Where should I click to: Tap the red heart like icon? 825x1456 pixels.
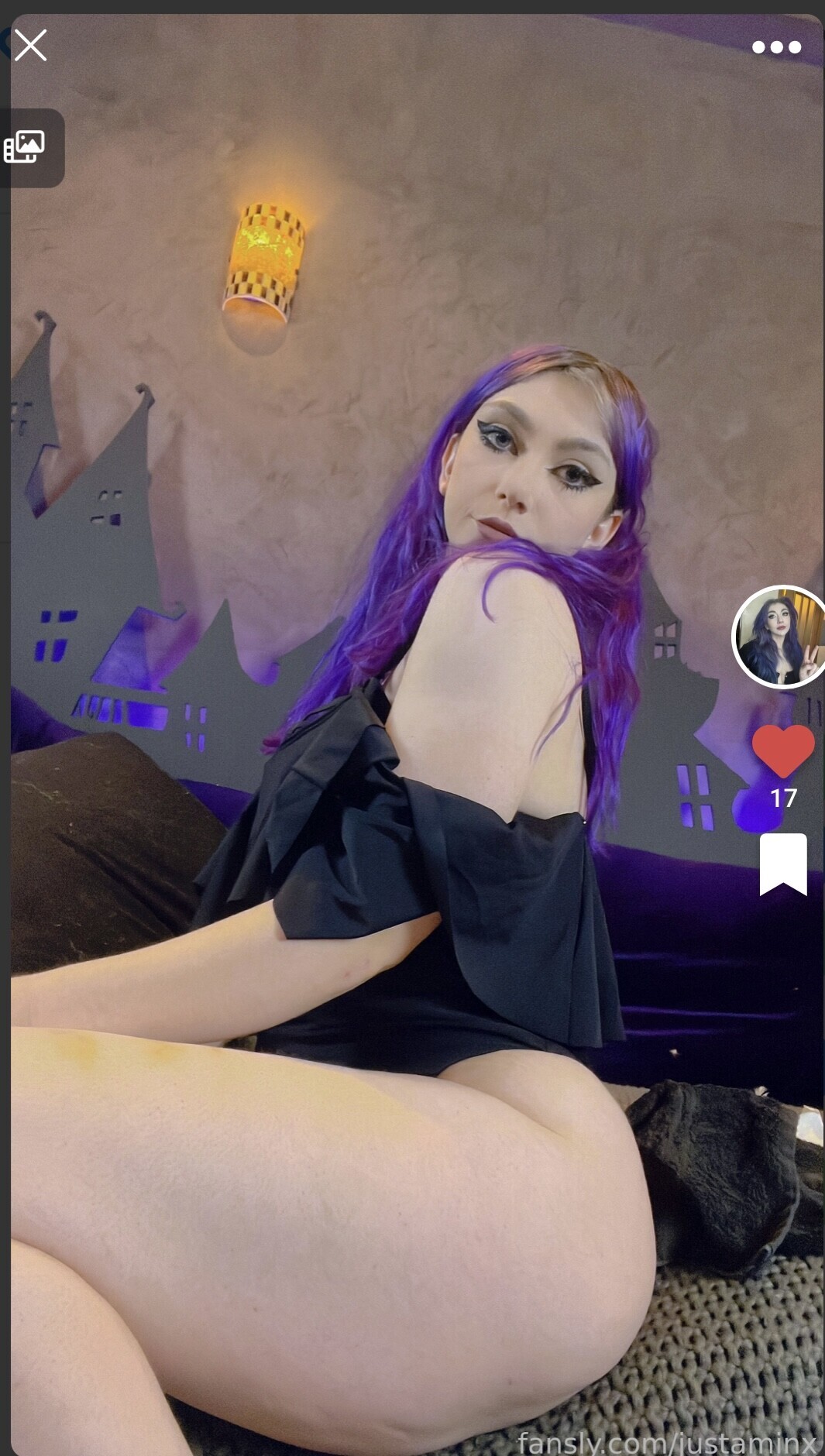(783, 751)
